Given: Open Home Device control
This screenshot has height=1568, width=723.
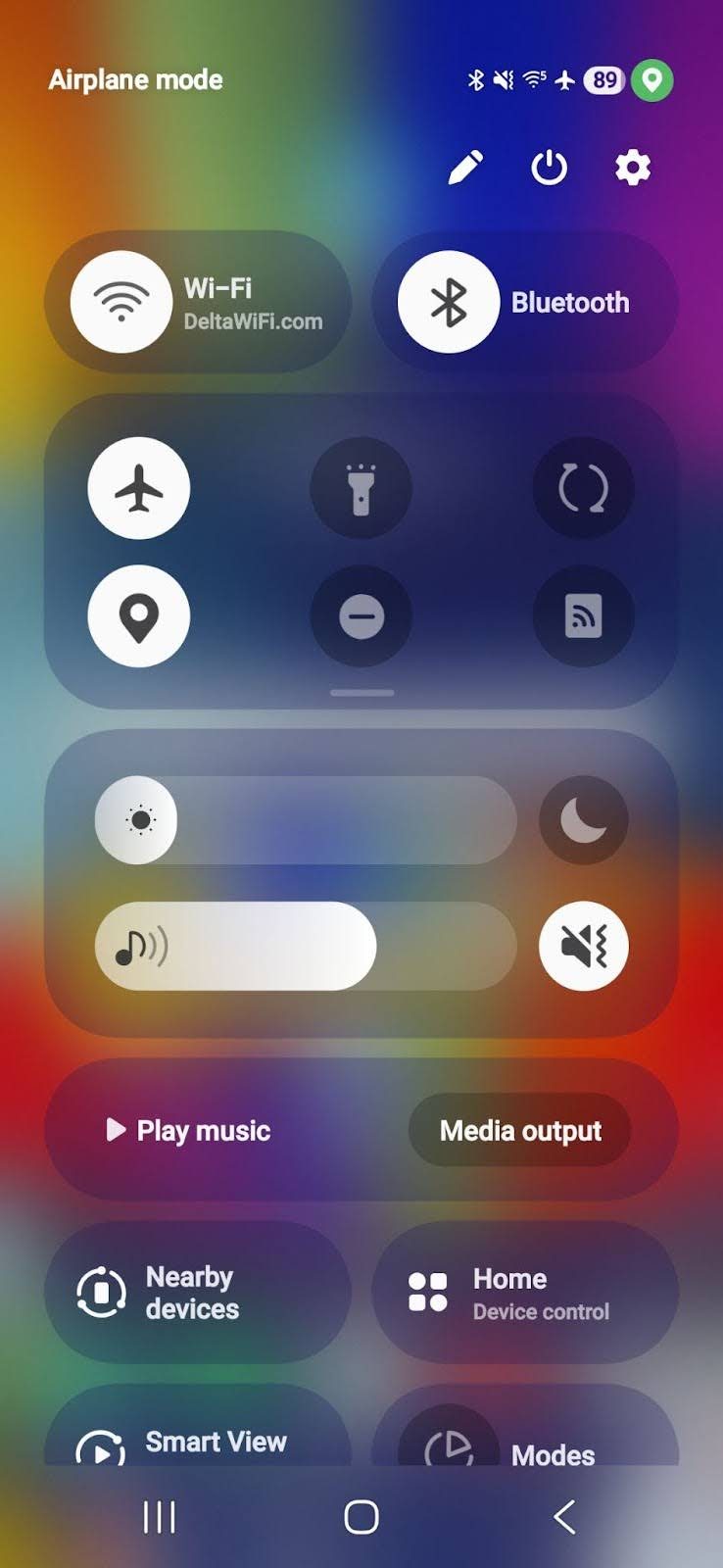Looking at the screenshot, I should [525, 1292].
